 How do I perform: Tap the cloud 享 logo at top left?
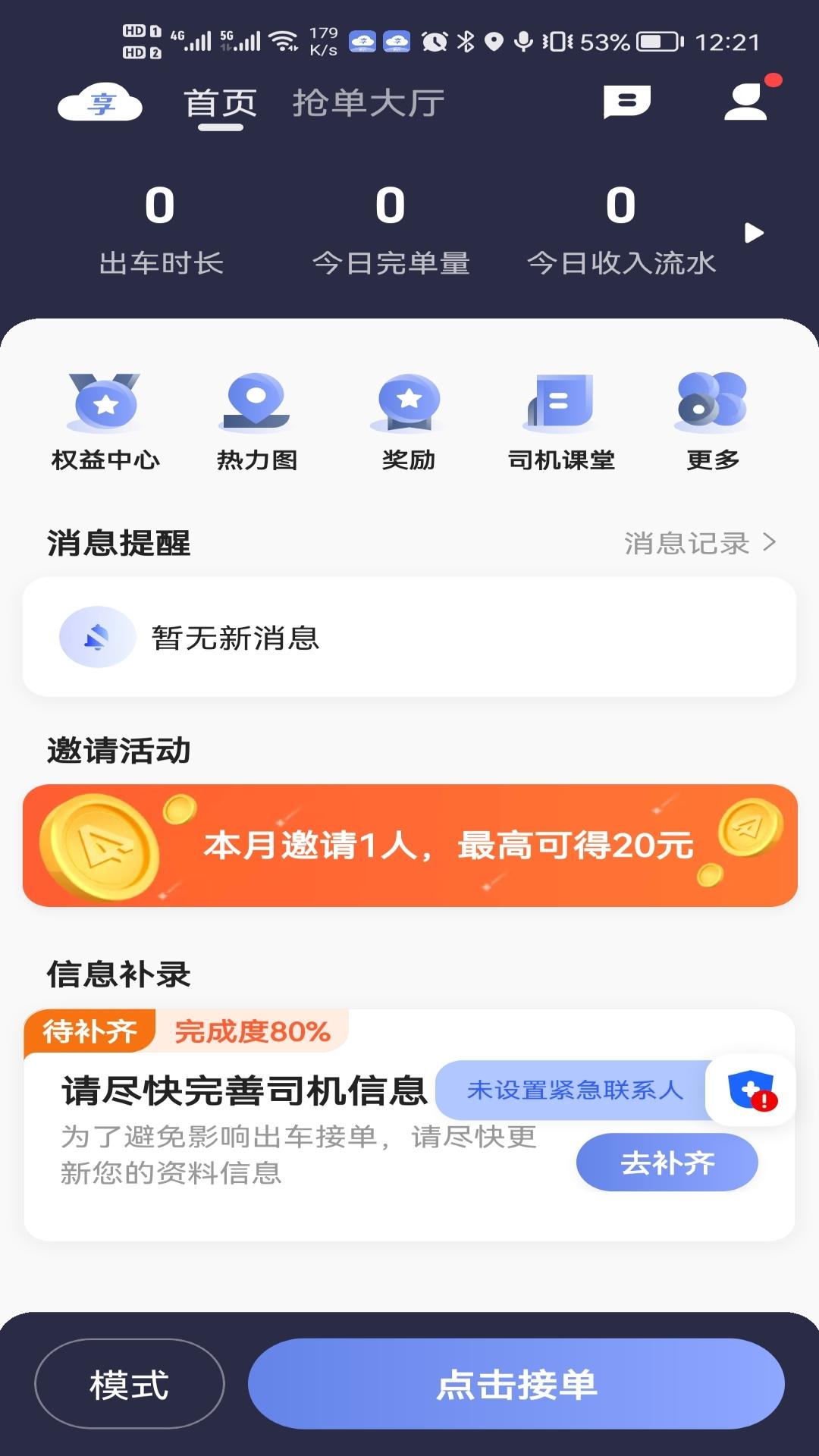tap(99, 105)
